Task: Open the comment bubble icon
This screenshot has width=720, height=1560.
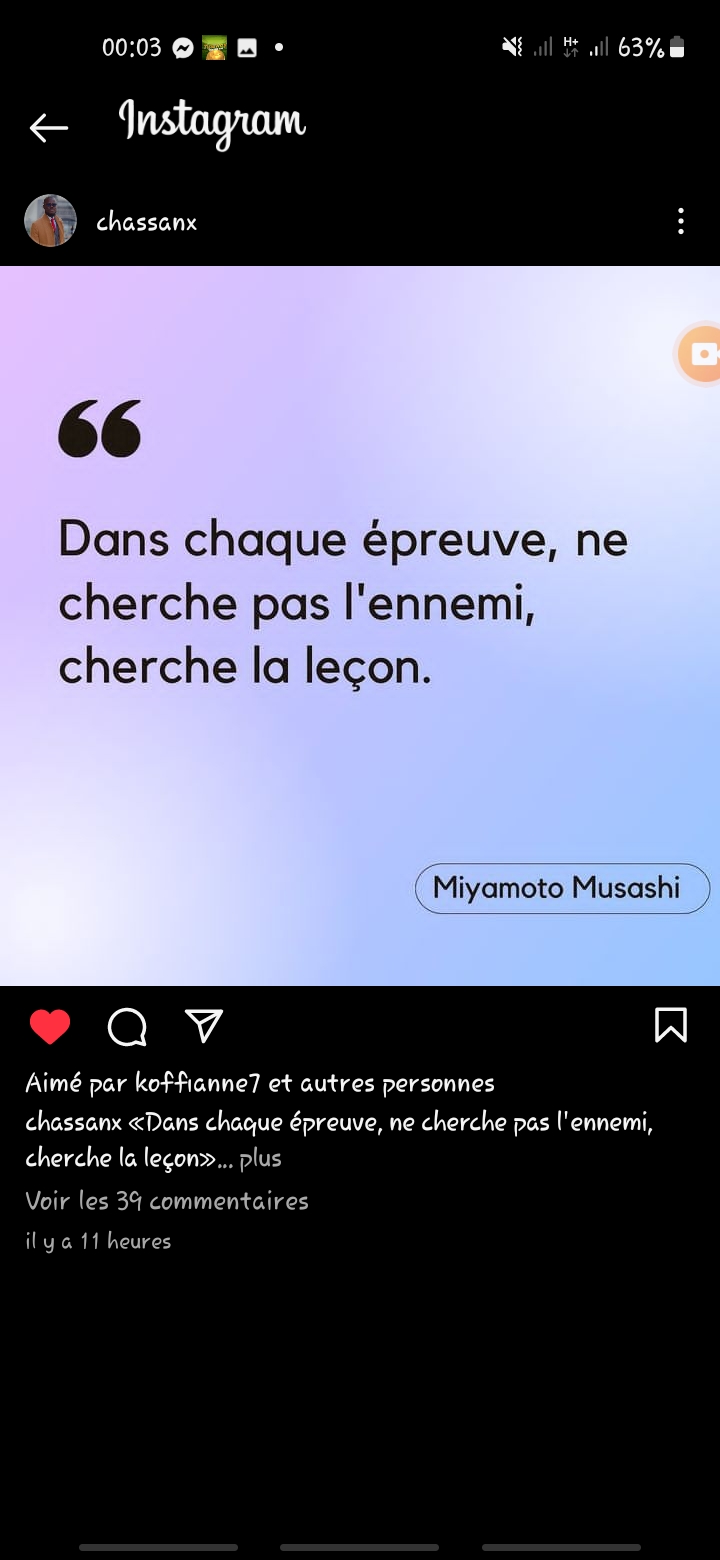Action: tap(127, 1027)
